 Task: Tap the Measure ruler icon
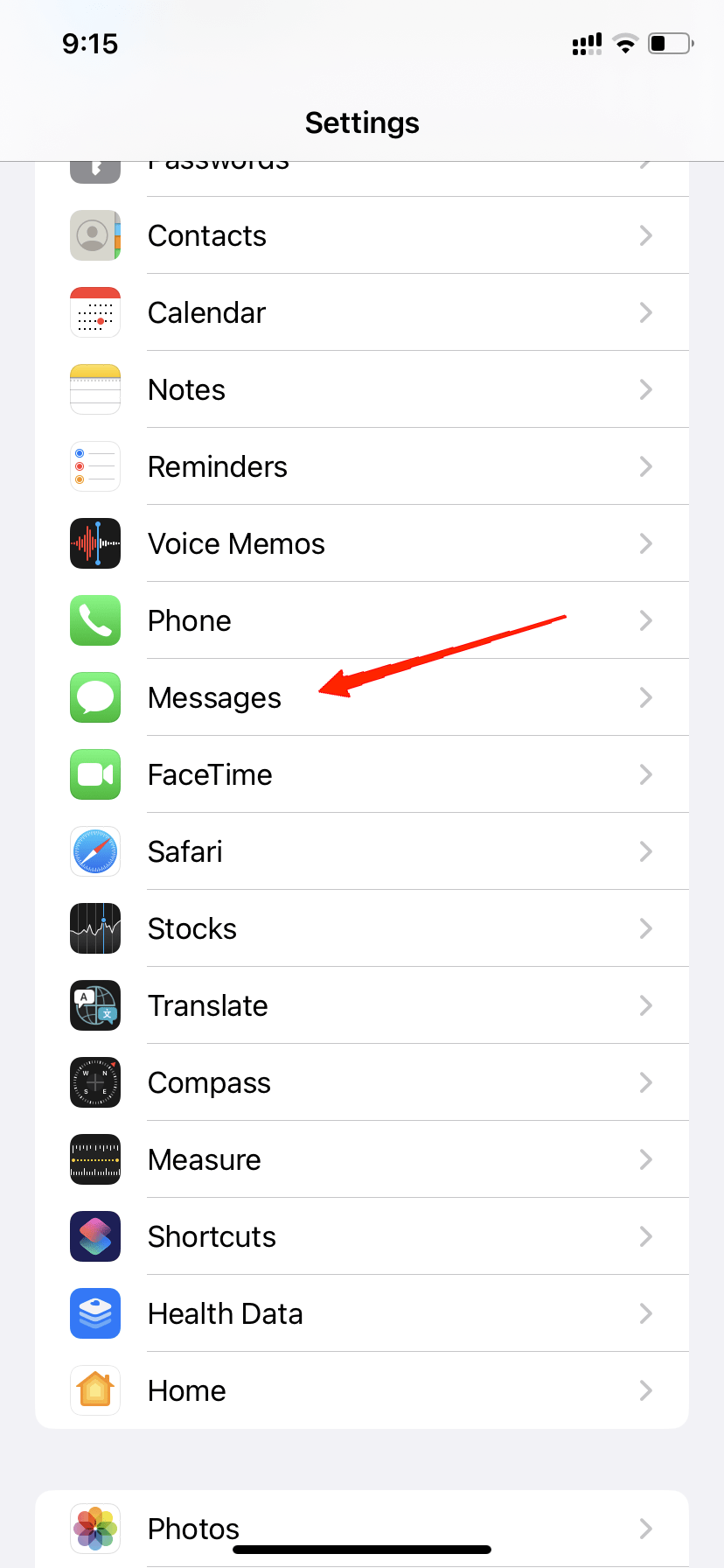tap(94, 1159)
